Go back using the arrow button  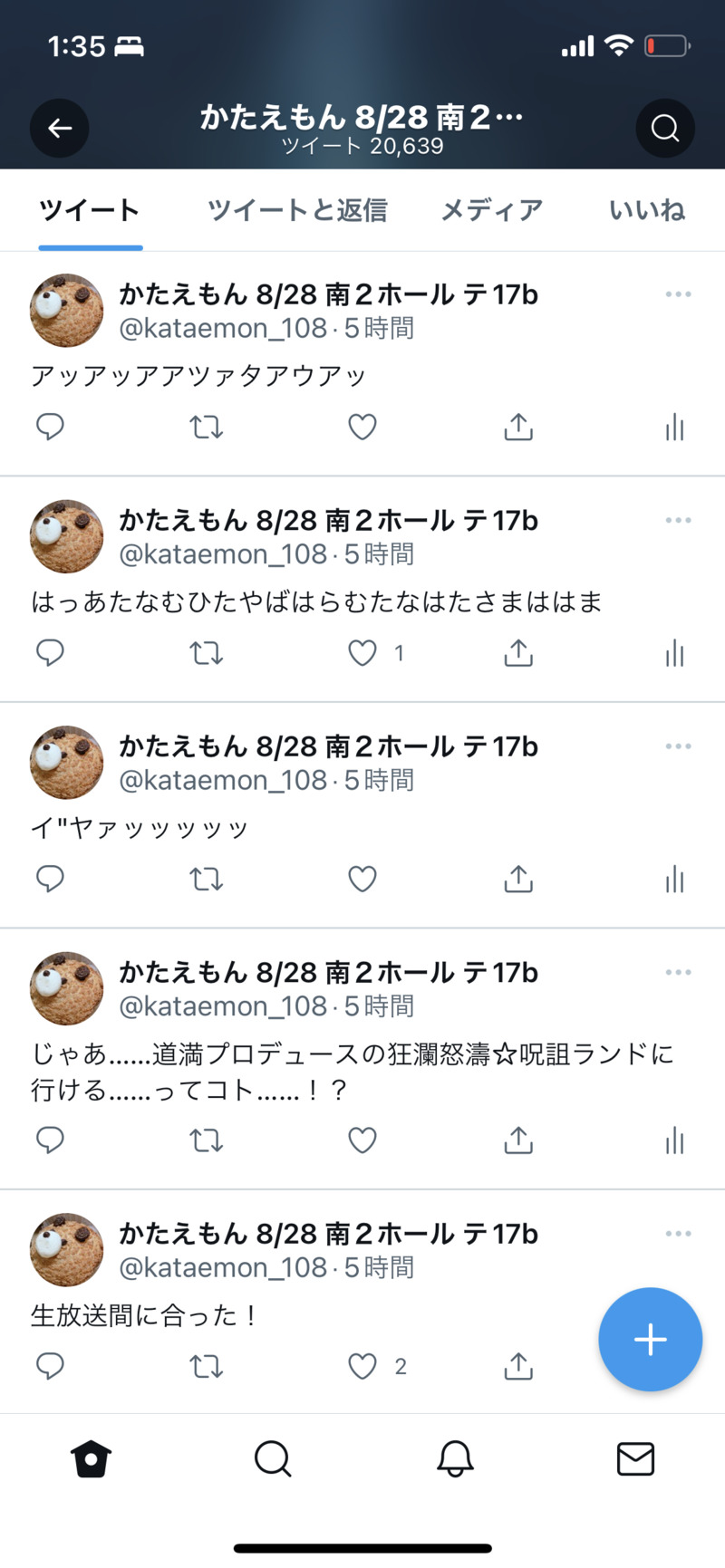click(x=60, y=129)
